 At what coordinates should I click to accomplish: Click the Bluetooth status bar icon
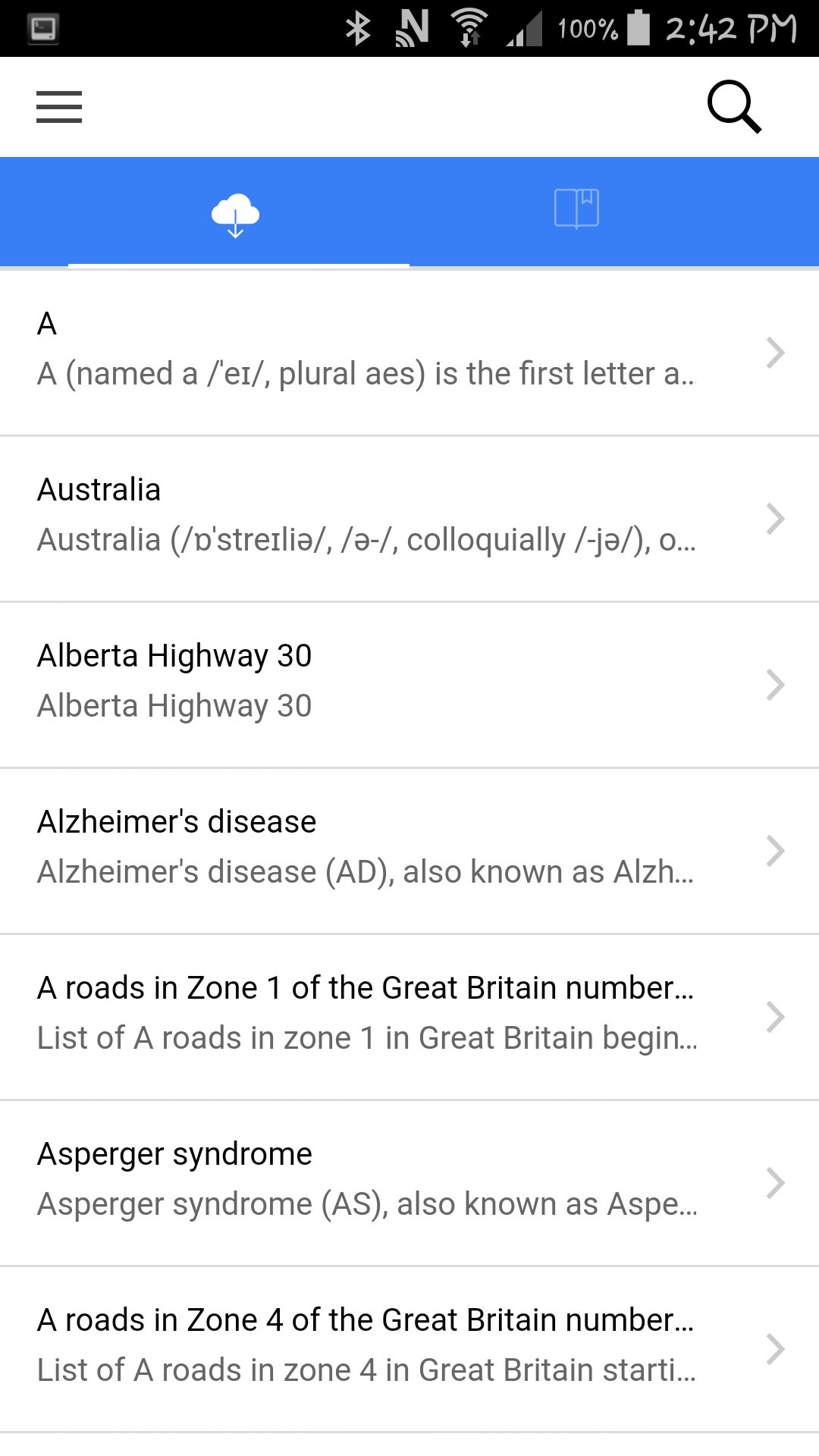pyautogui.click(x=358, y=27)
